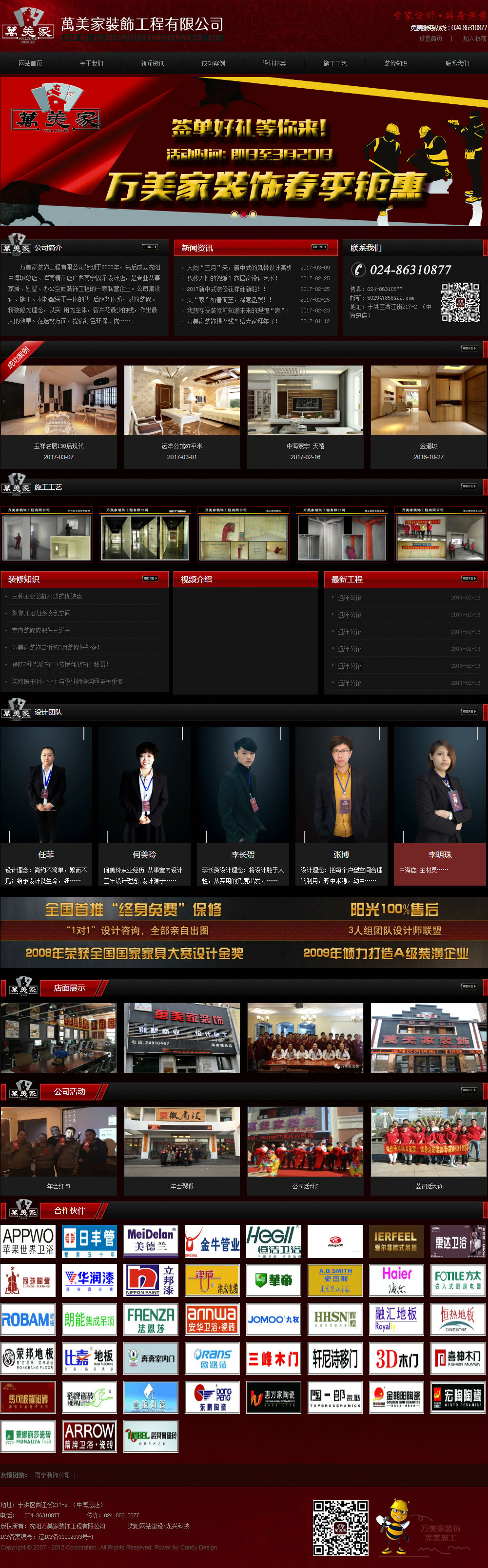Viewport: 488px width, 1568px height.
Task: Select 联系我们 in the top menu
Action: [x=456, y=63]
